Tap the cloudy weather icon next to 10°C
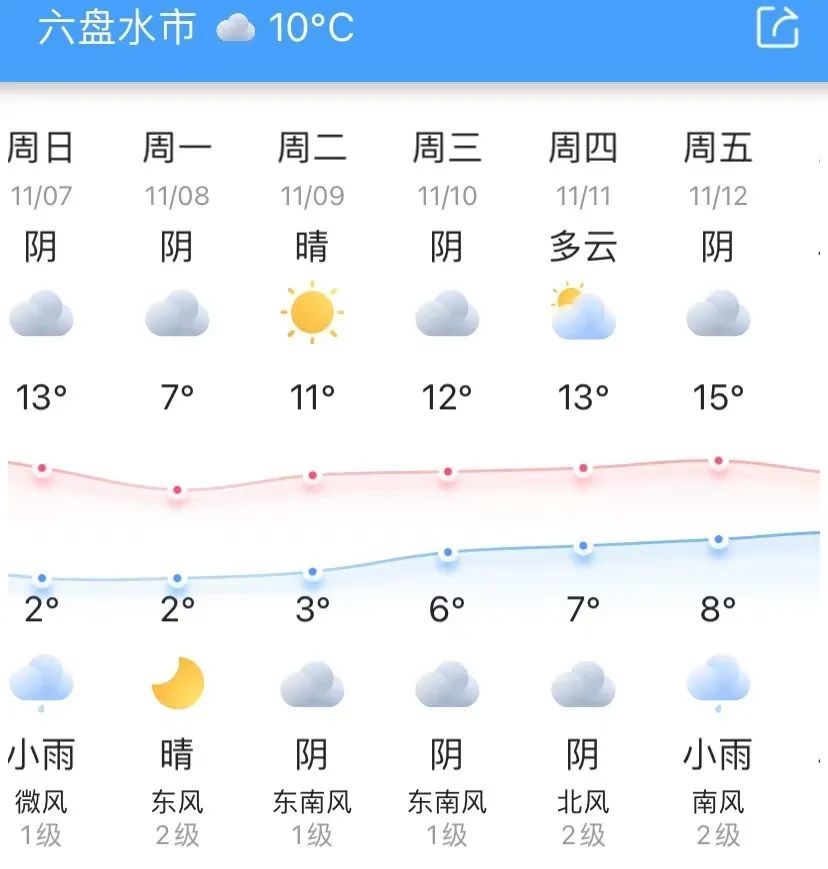 click(236, 28)
